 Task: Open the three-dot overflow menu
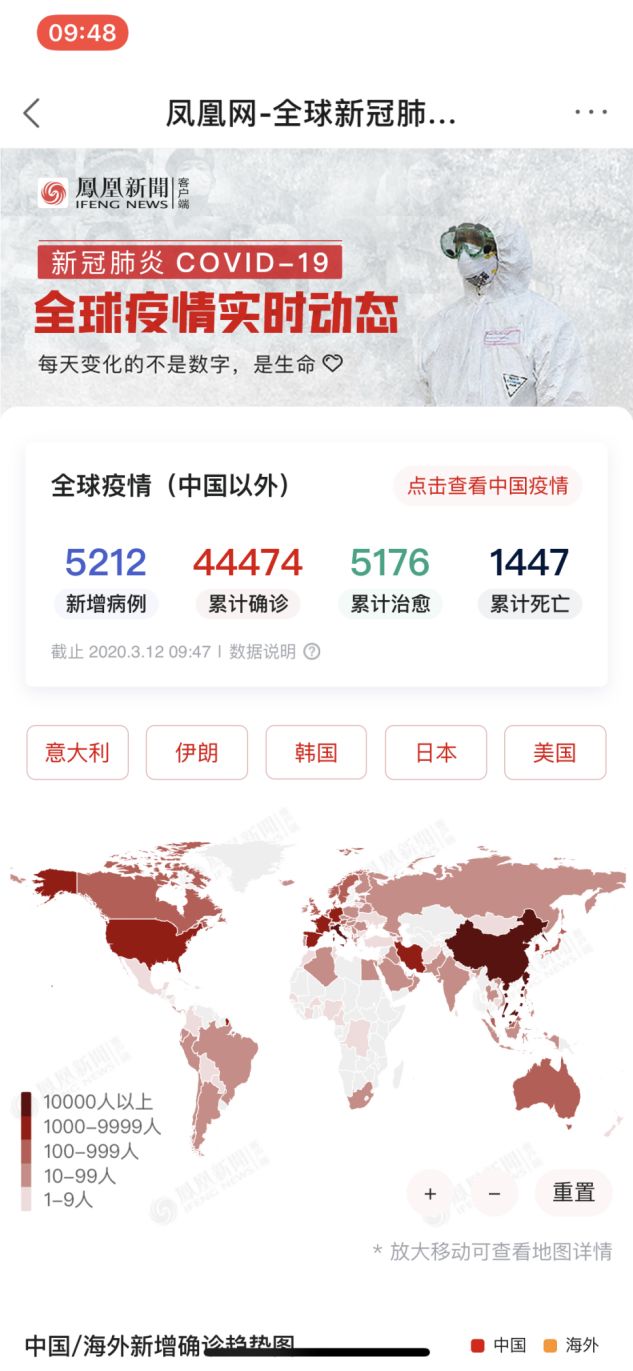[x=591, y=113]
